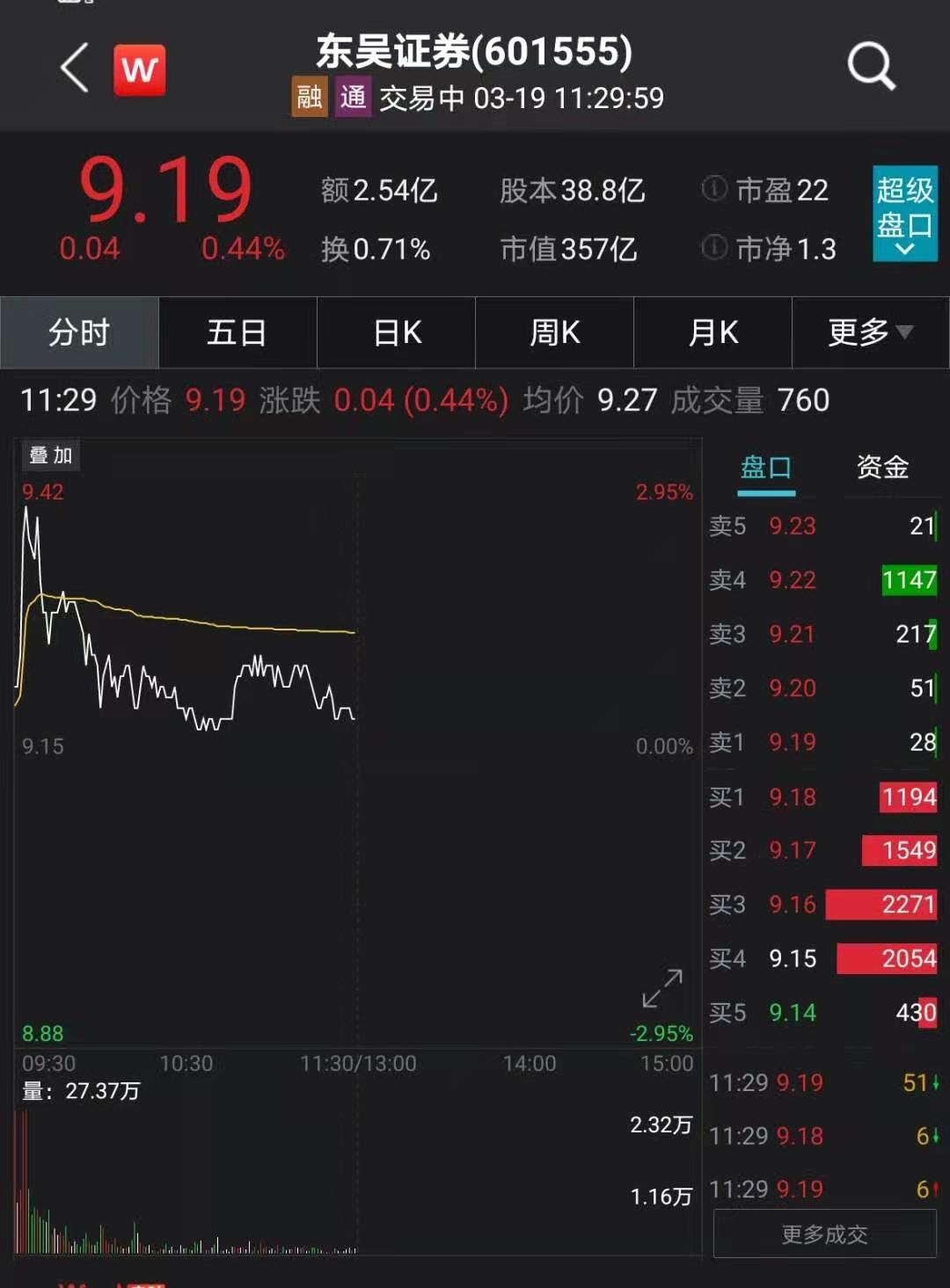Tap the 融 margin trading badge
The image size is (950, 1288).
pos(309,98)
